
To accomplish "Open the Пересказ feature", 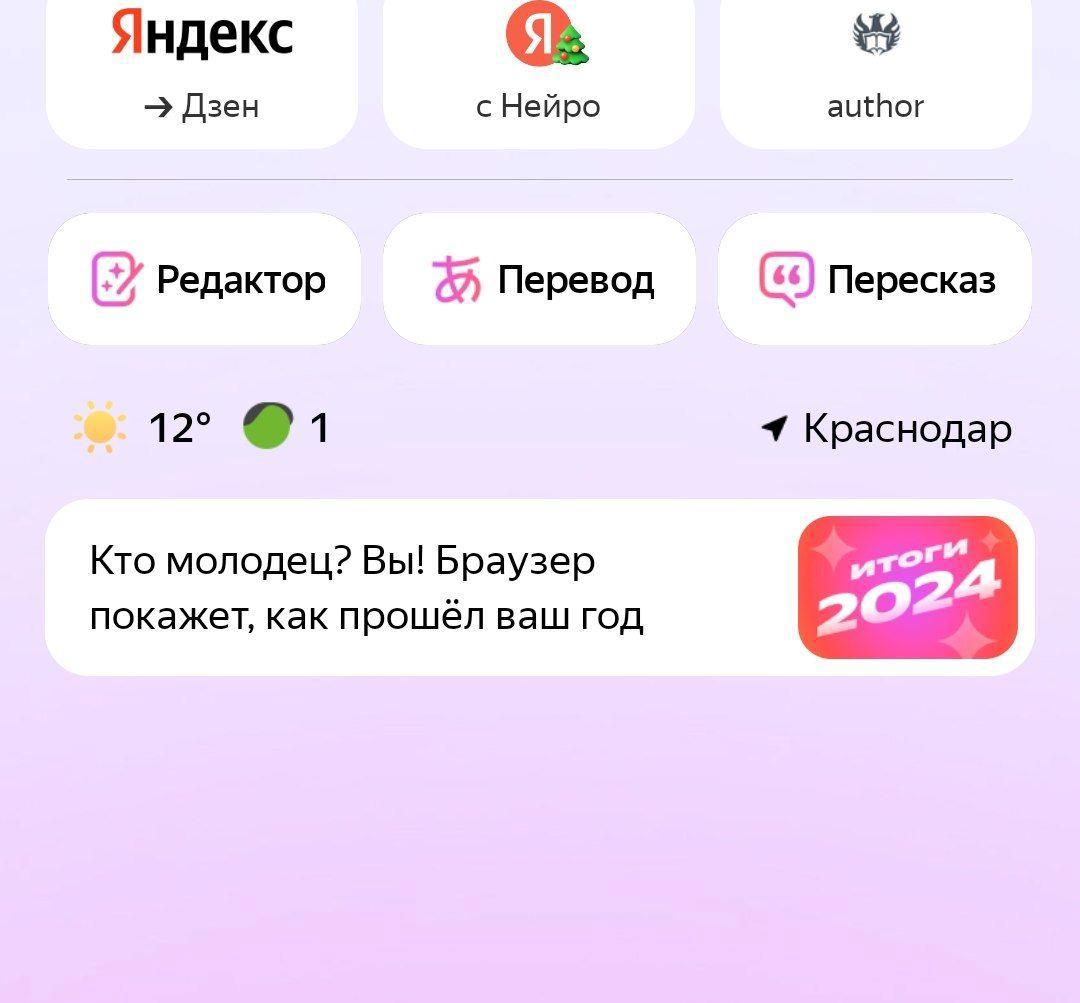I will (x=875, y=279).
